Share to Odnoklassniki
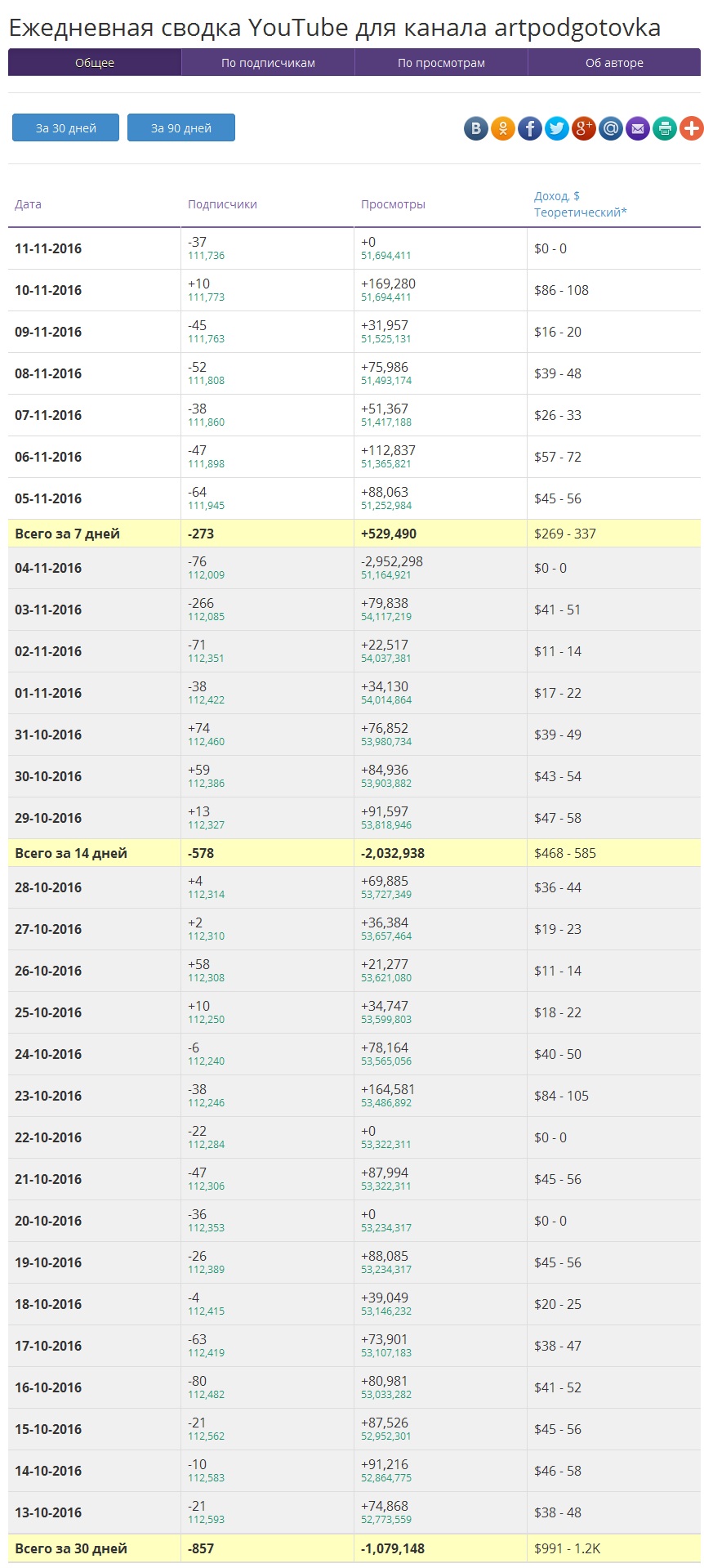This screenshot has width=704, height=1568. click(x=503, y=128)
